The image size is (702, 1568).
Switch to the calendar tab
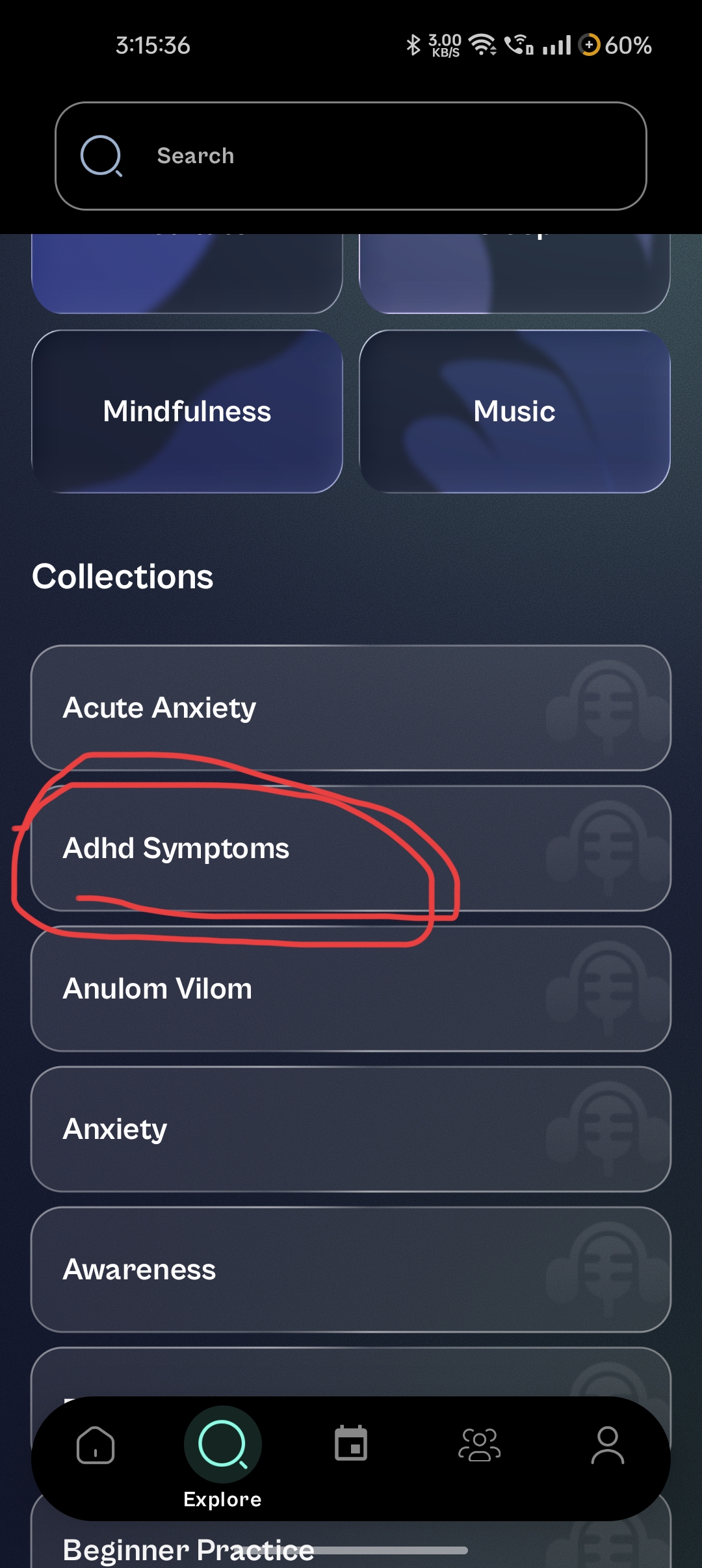(x=351, y=1444)
